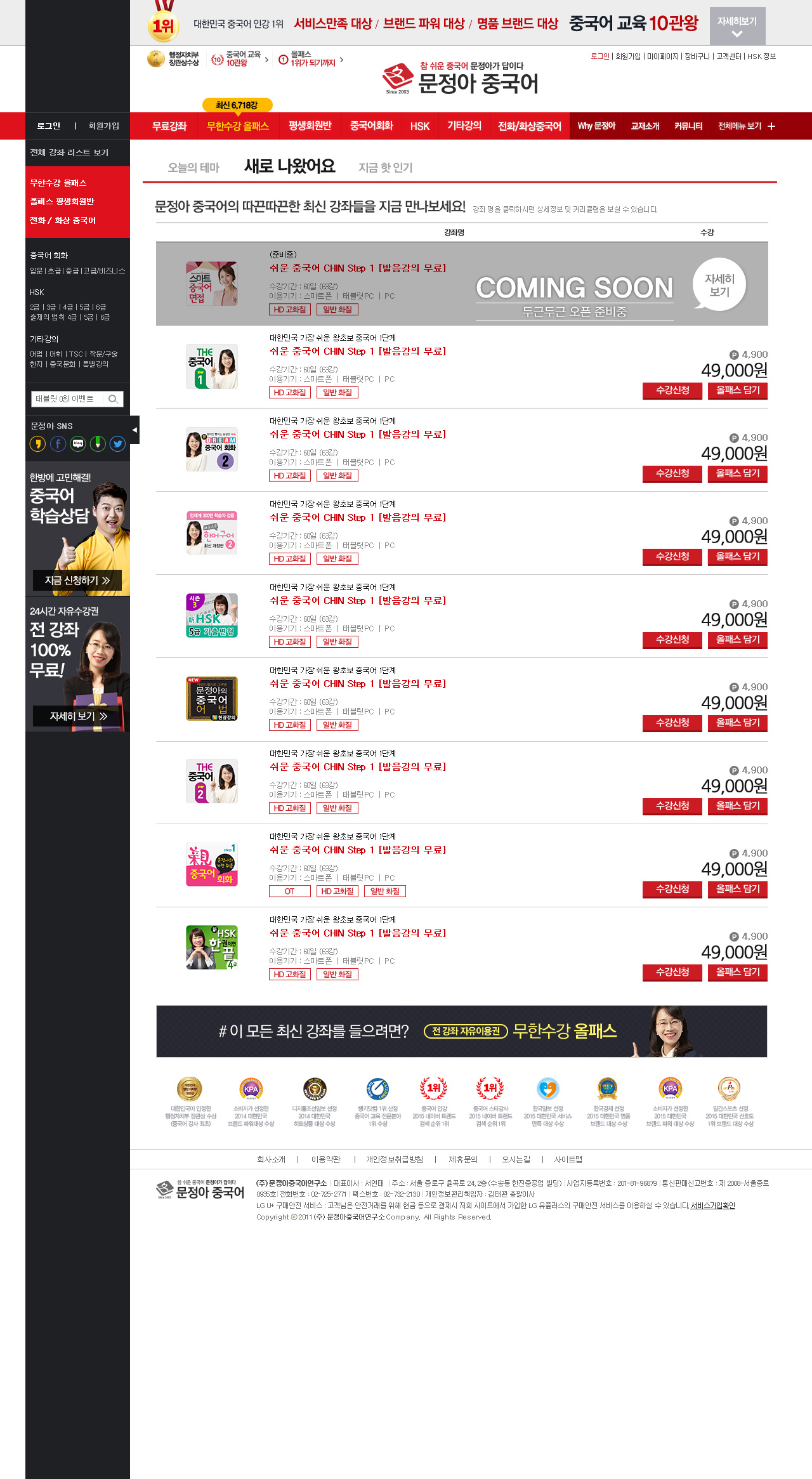This screenshot has height=1479, width=812.
Task: Tap 지금 신청하기 on 학습상담 banner
Action: coord(77,581)
